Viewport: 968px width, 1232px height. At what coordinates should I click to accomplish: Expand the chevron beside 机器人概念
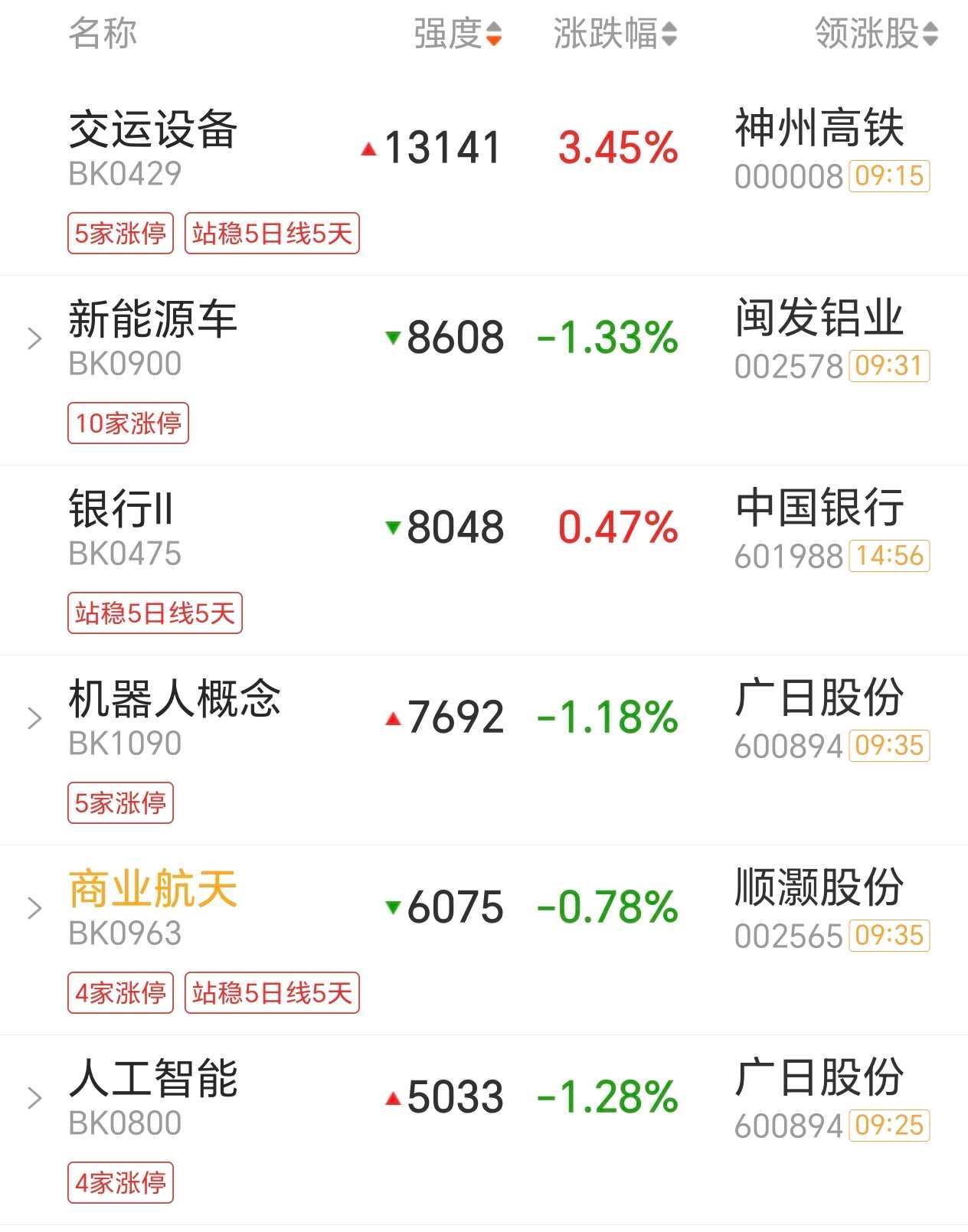click(34, 718)
